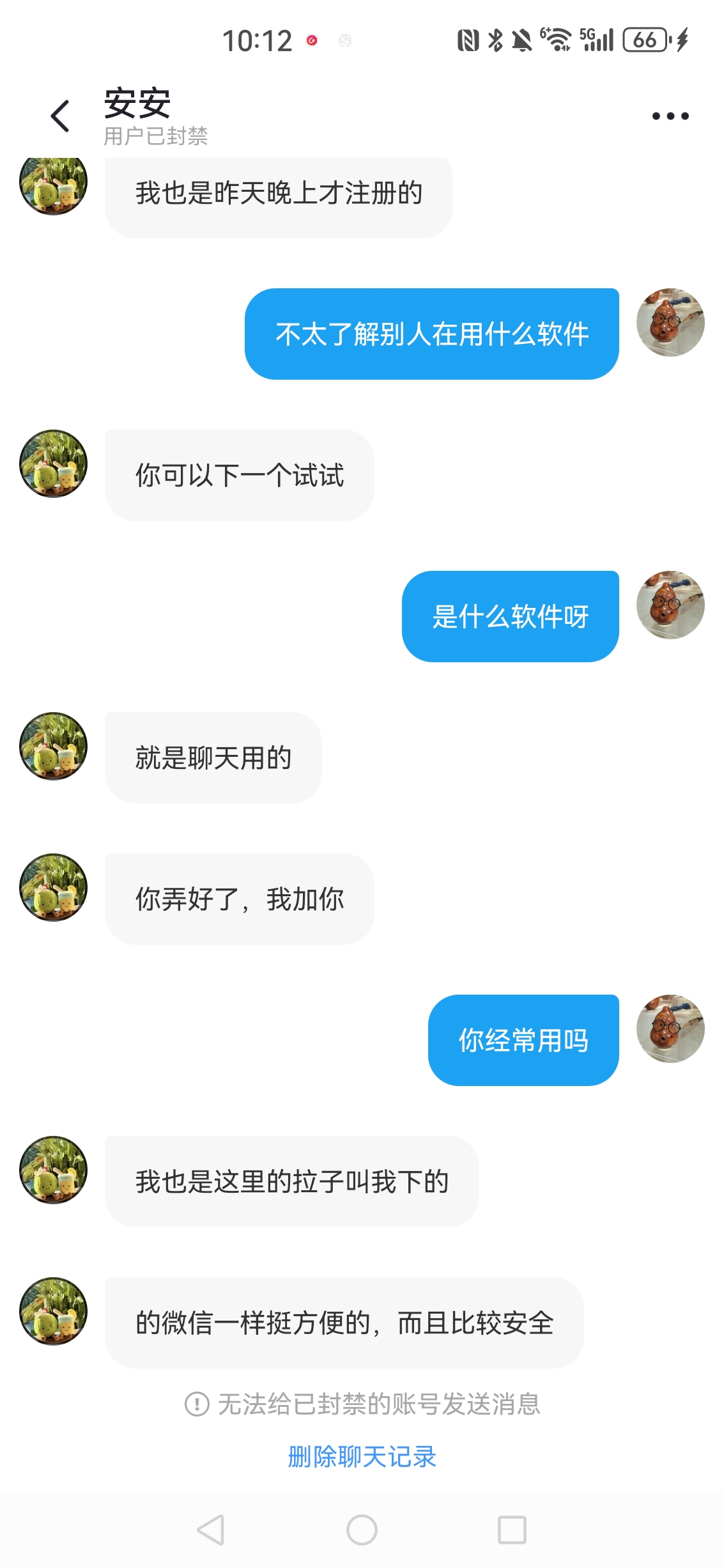Open 安安's avatar beside 你可以下一个试试

[x=54, y=463]
